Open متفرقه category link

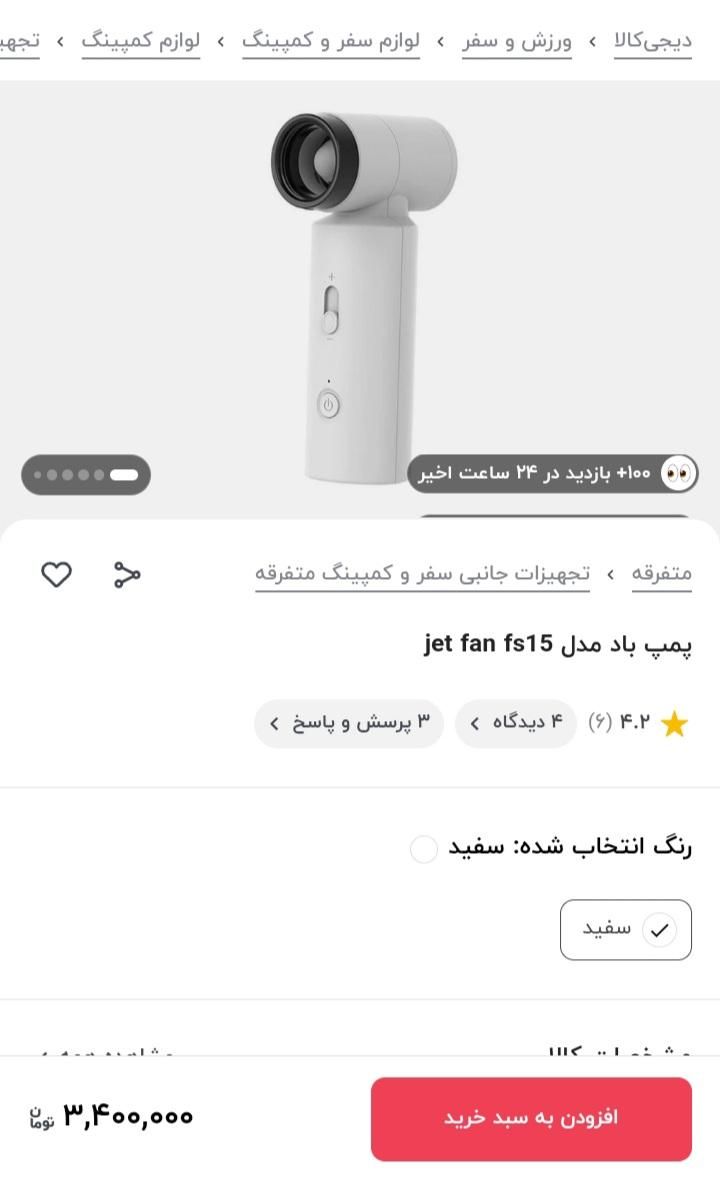pyautogui.click(x=661, y=574)
